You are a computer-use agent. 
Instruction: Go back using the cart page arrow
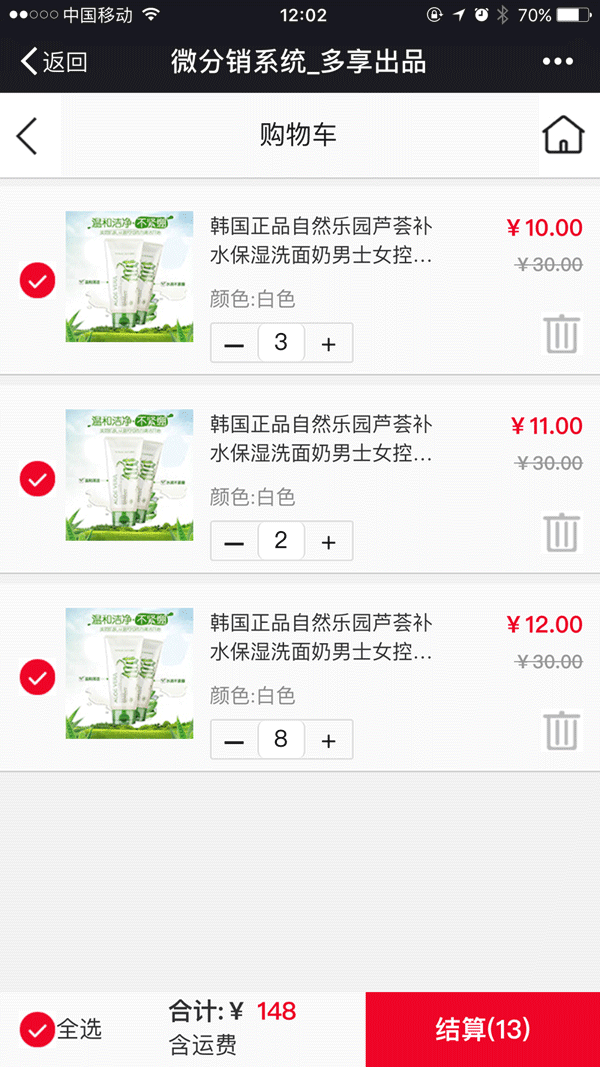(x=27, y=135)
